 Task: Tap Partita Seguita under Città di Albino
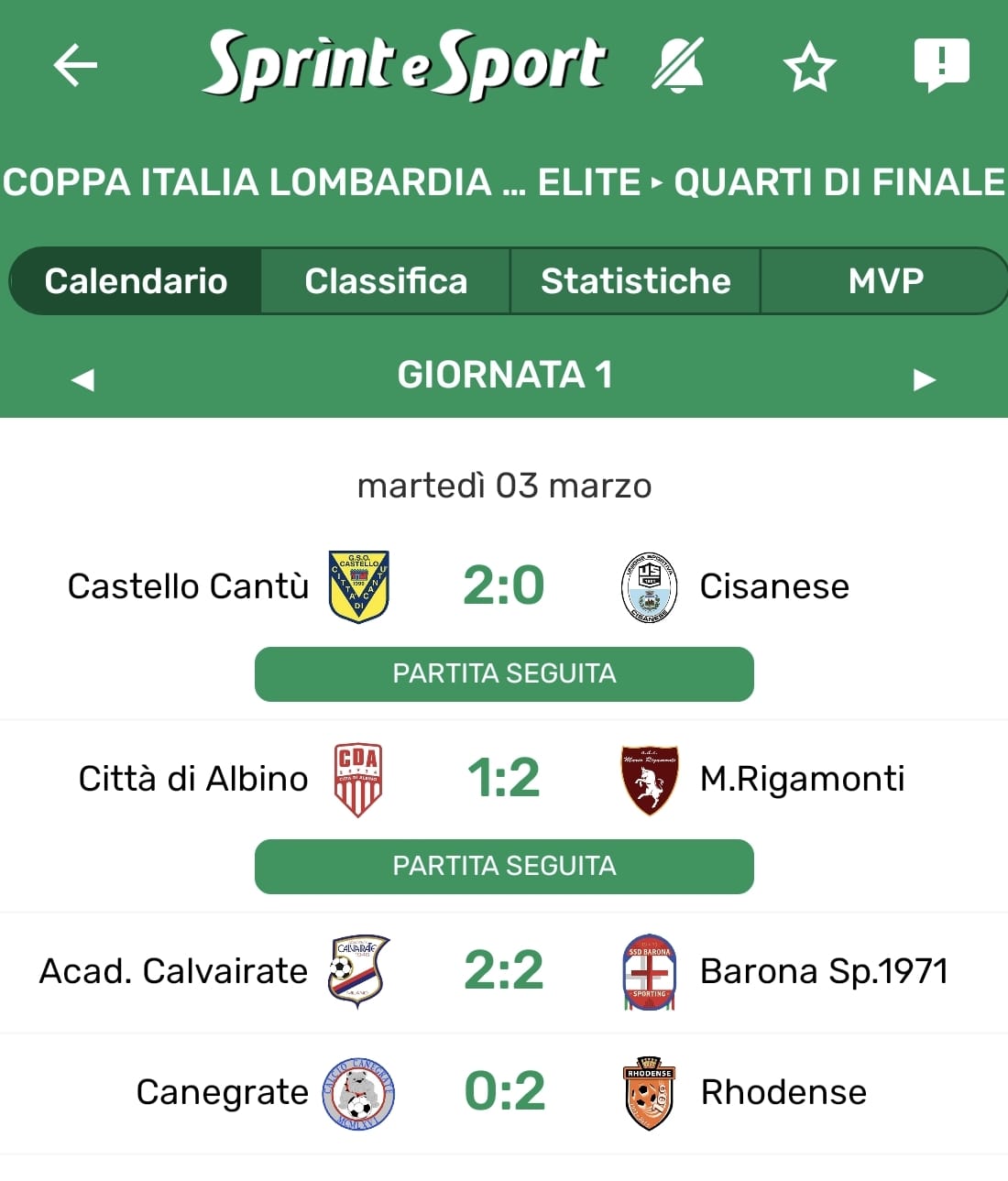pyautogui.click(x=504, y=867)
